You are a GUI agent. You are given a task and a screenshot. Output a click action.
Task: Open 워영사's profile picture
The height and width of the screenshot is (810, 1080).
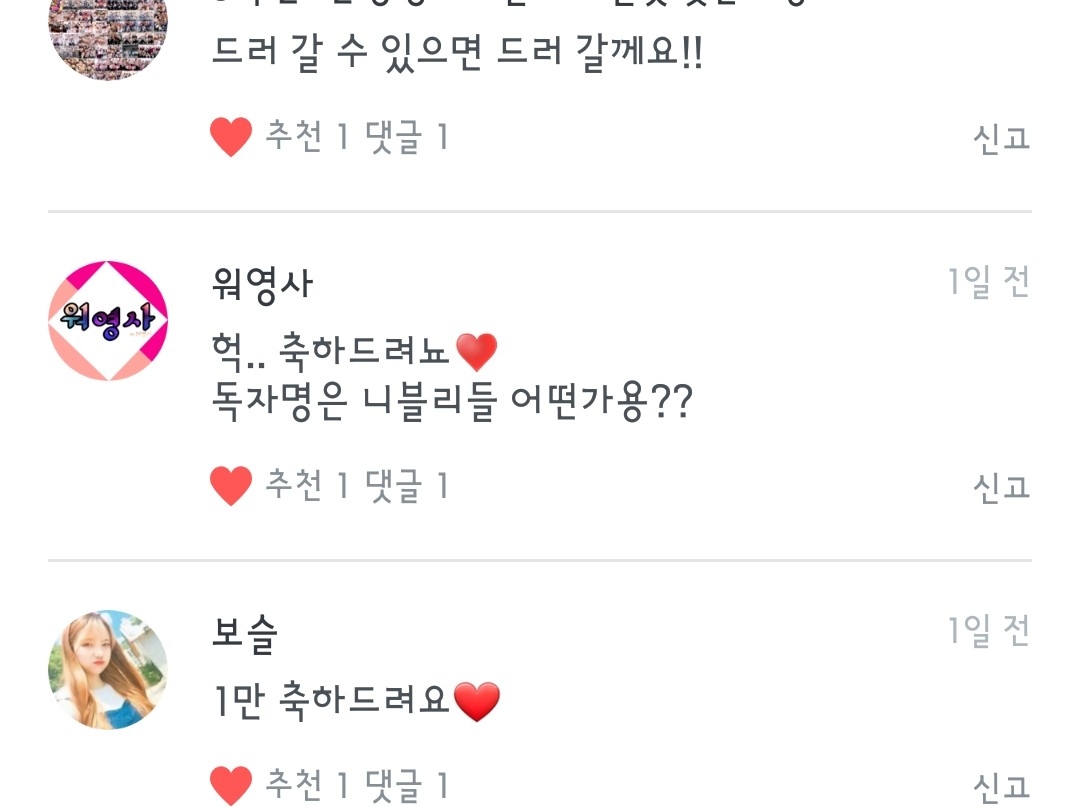(x=108, y=321)
